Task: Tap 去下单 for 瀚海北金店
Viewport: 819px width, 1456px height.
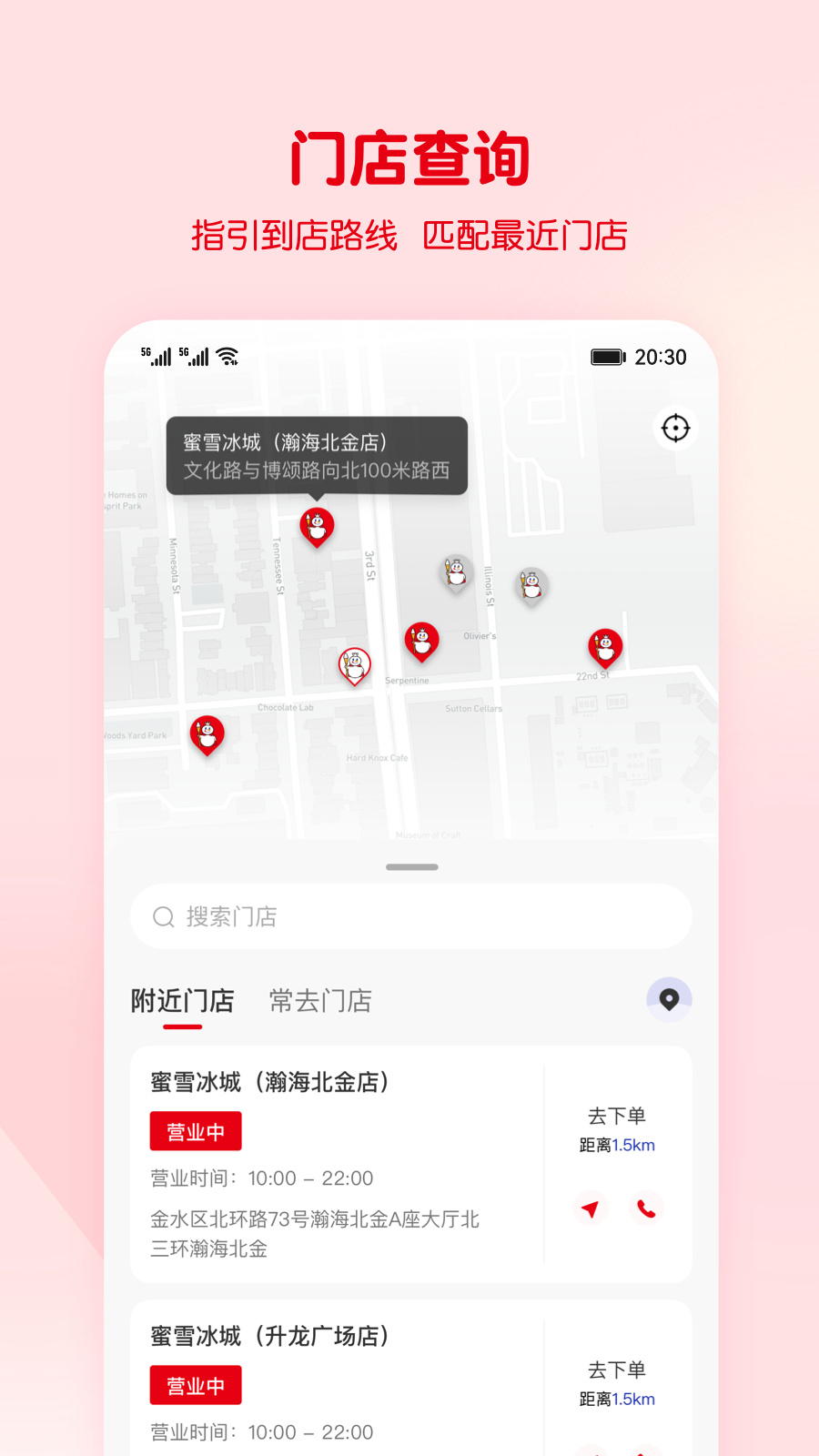Action: (x=618, y=1115)
